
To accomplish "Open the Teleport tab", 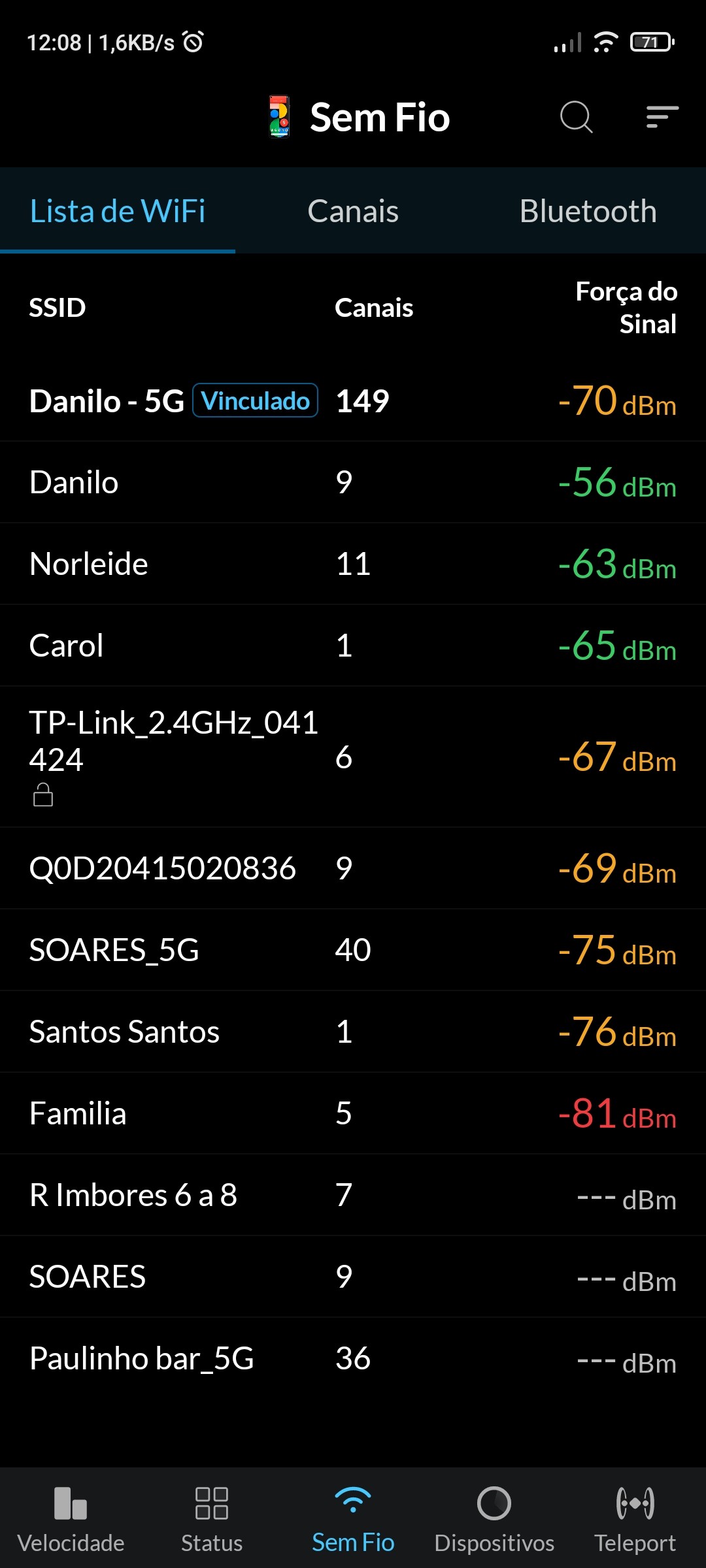I will click(635, 1517).
